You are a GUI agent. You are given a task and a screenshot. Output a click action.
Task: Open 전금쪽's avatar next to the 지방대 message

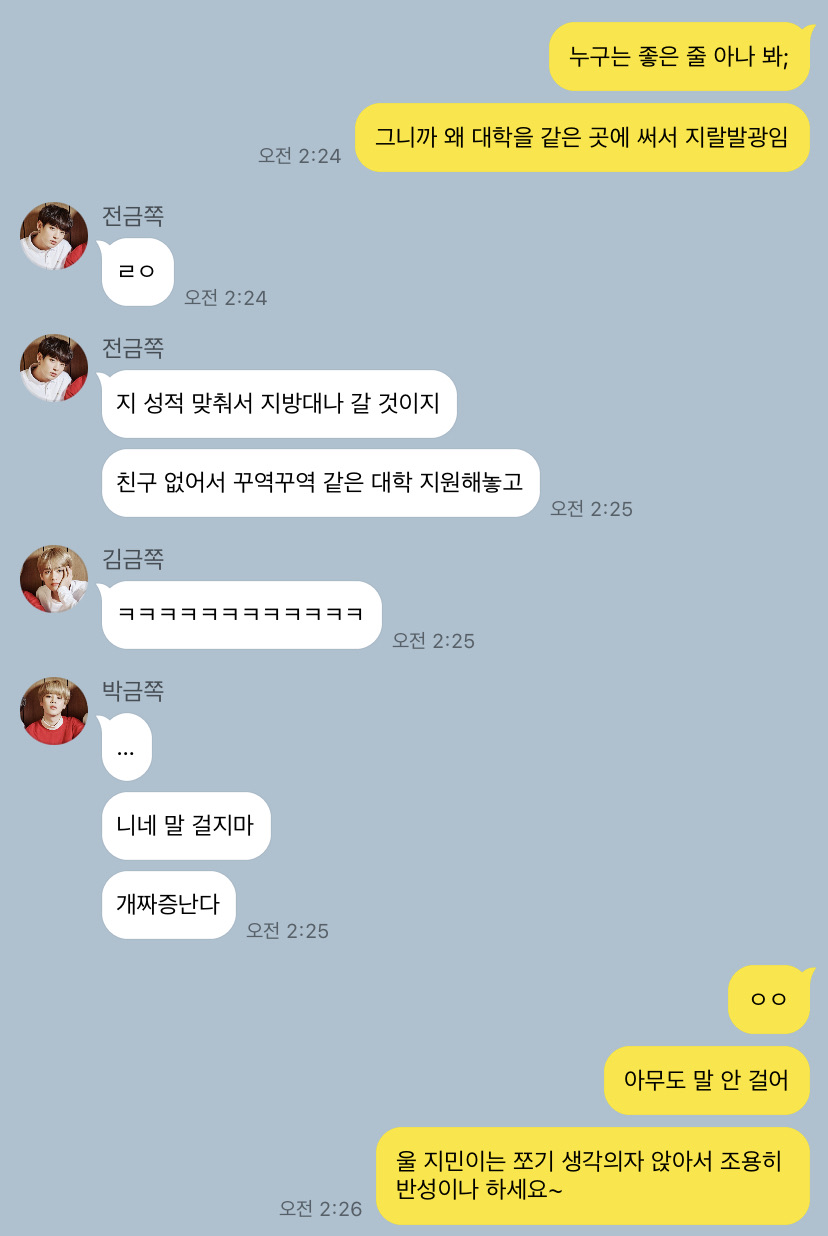tap(54, 368)
